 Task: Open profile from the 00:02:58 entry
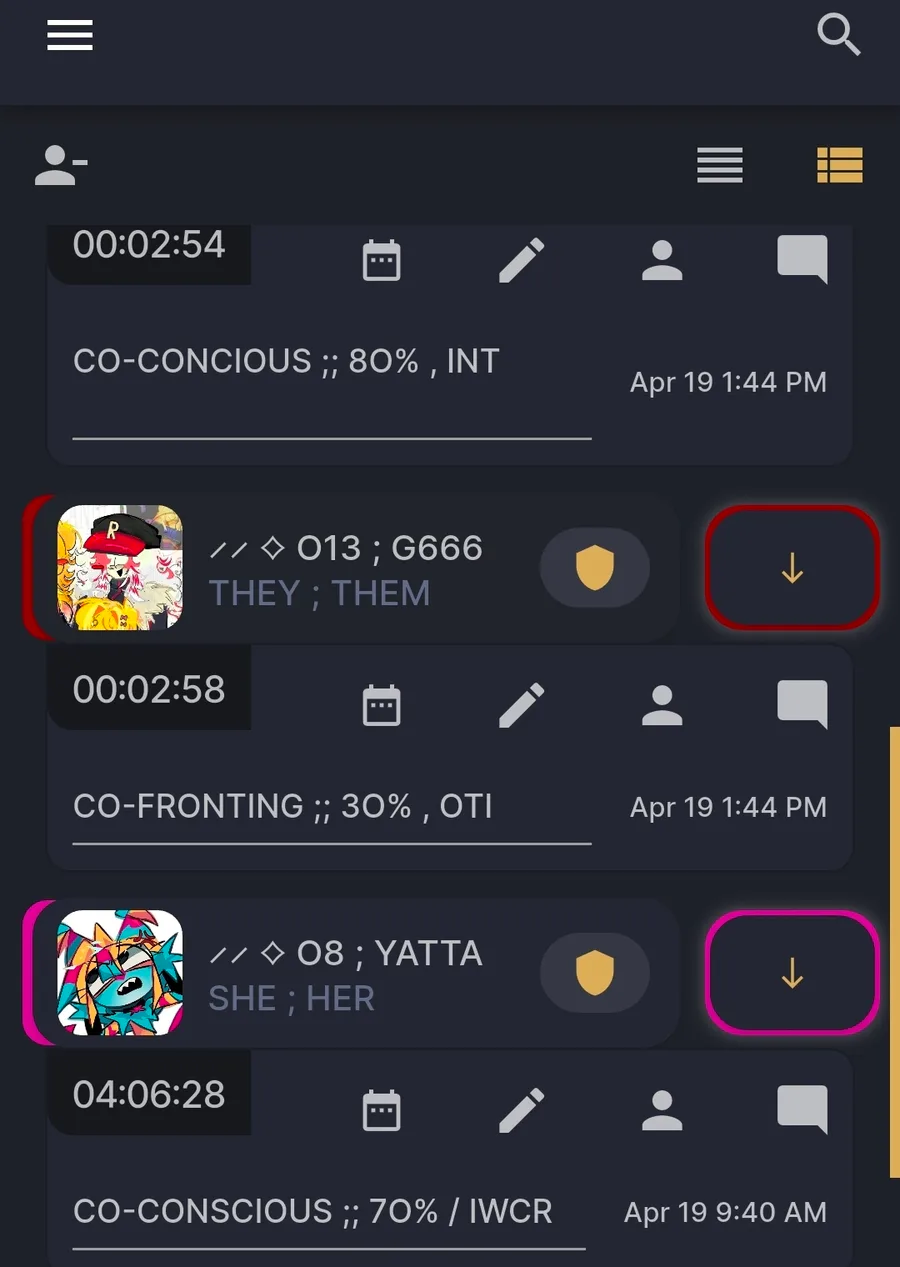(661, 705)
